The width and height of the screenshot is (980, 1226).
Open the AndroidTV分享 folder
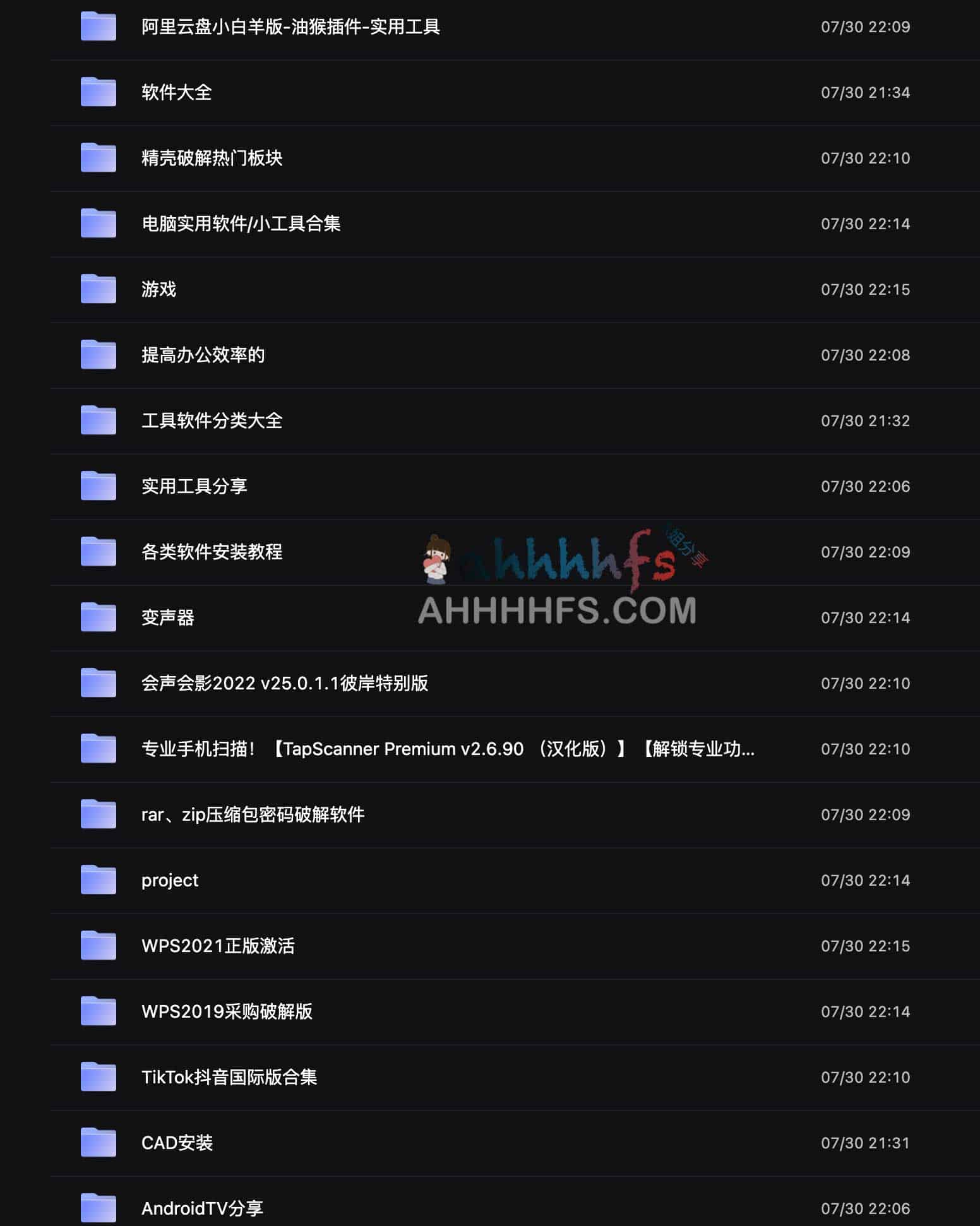pos(202,1208)
